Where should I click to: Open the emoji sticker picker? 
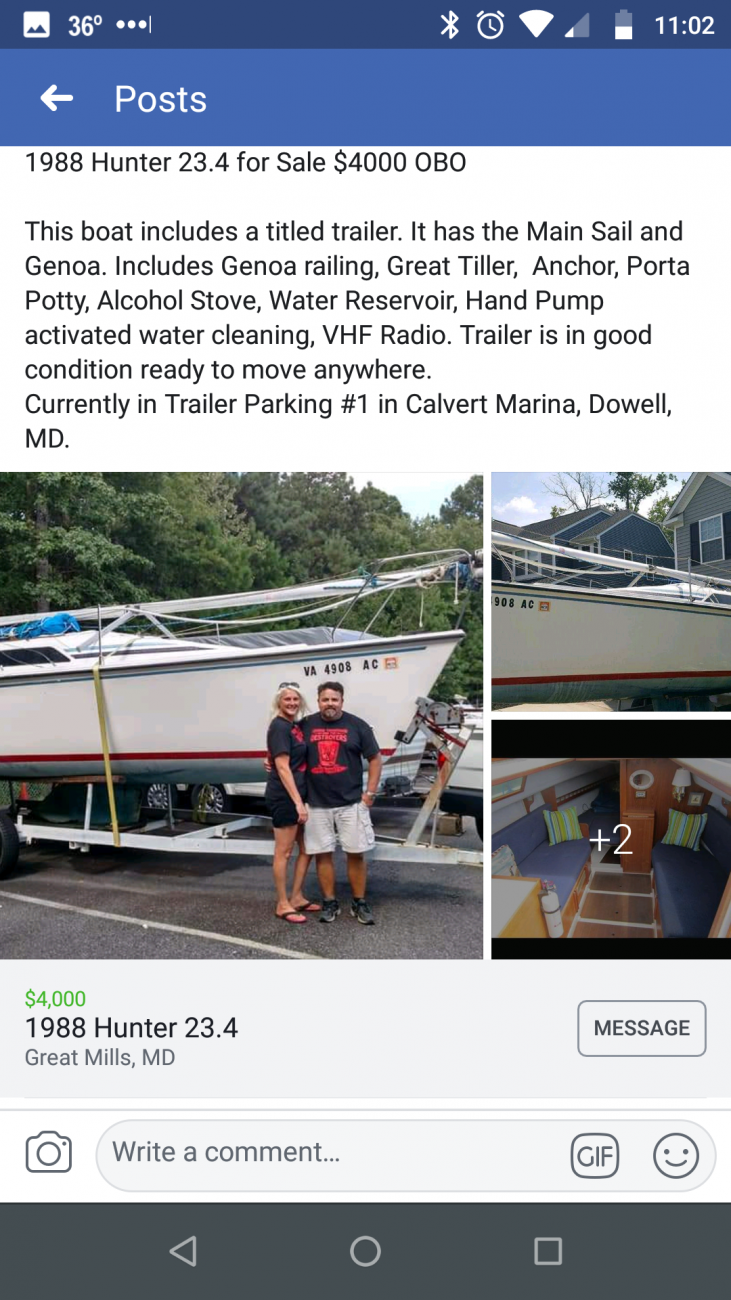coord(676,1156)
